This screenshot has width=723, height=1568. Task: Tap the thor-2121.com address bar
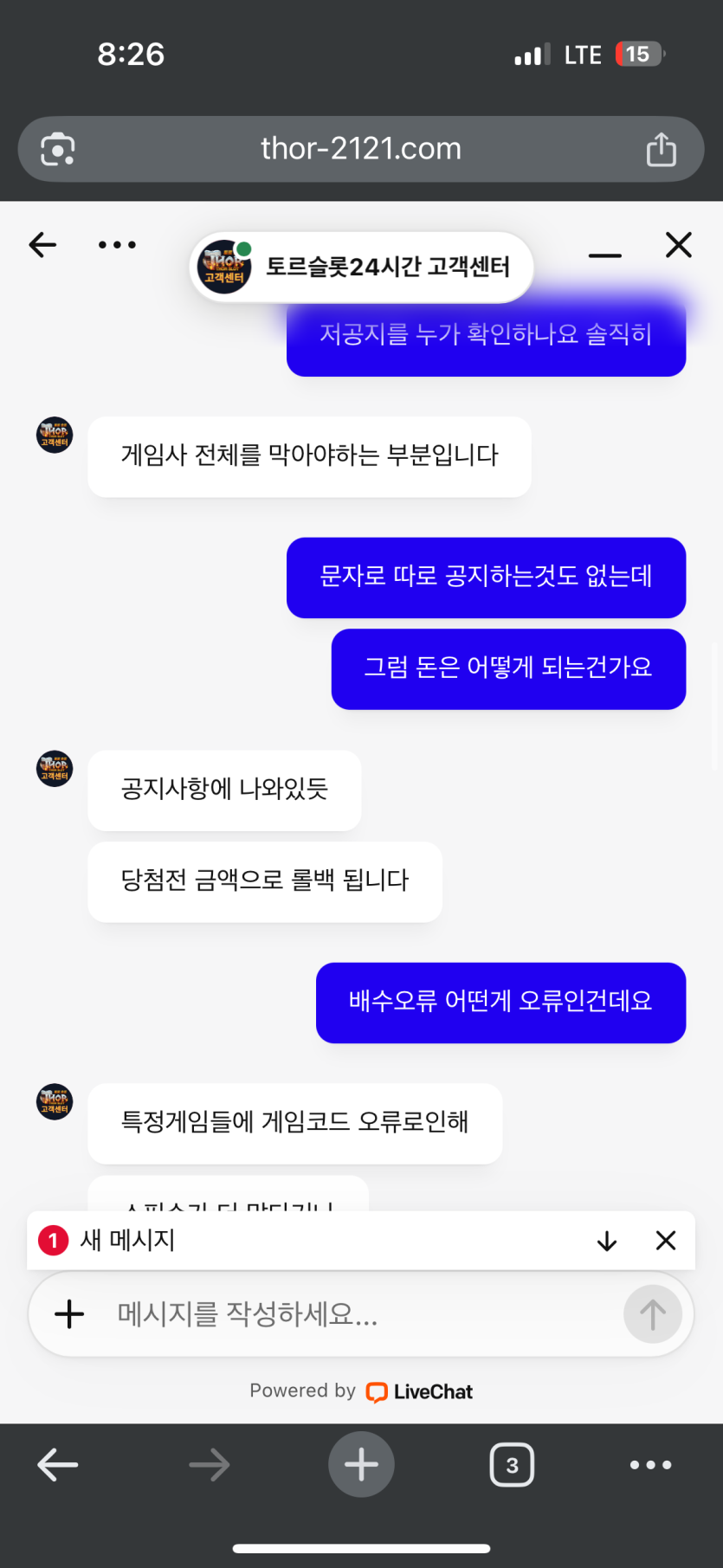(x=360, y=149)
